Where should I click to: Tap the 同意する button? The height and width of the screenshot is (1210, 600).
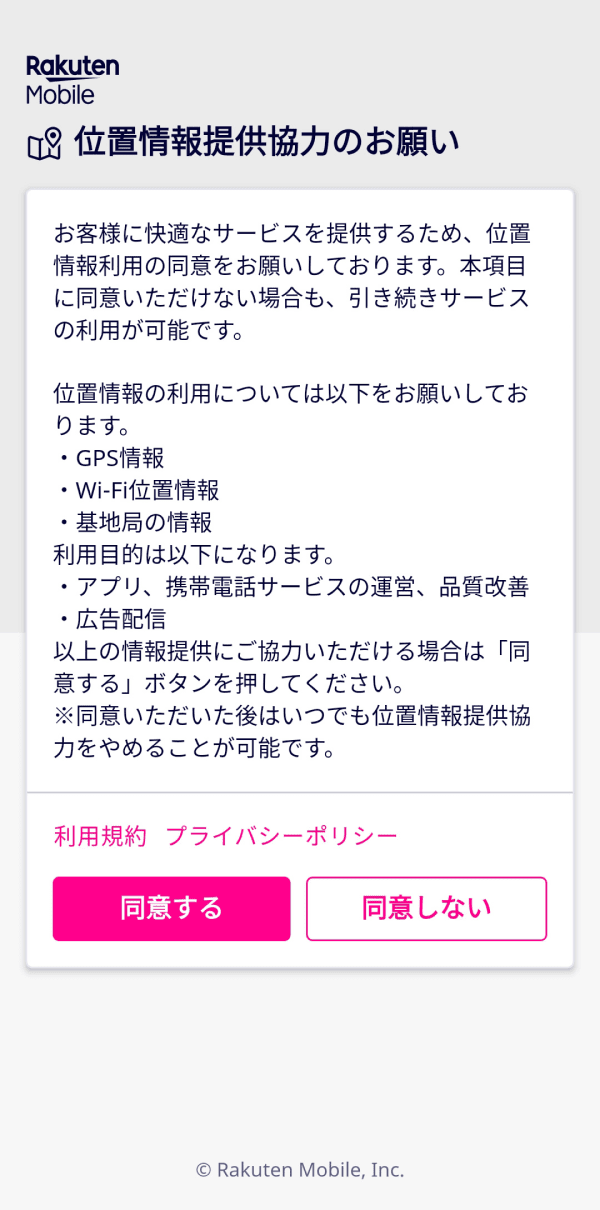(x=171, y=908)
